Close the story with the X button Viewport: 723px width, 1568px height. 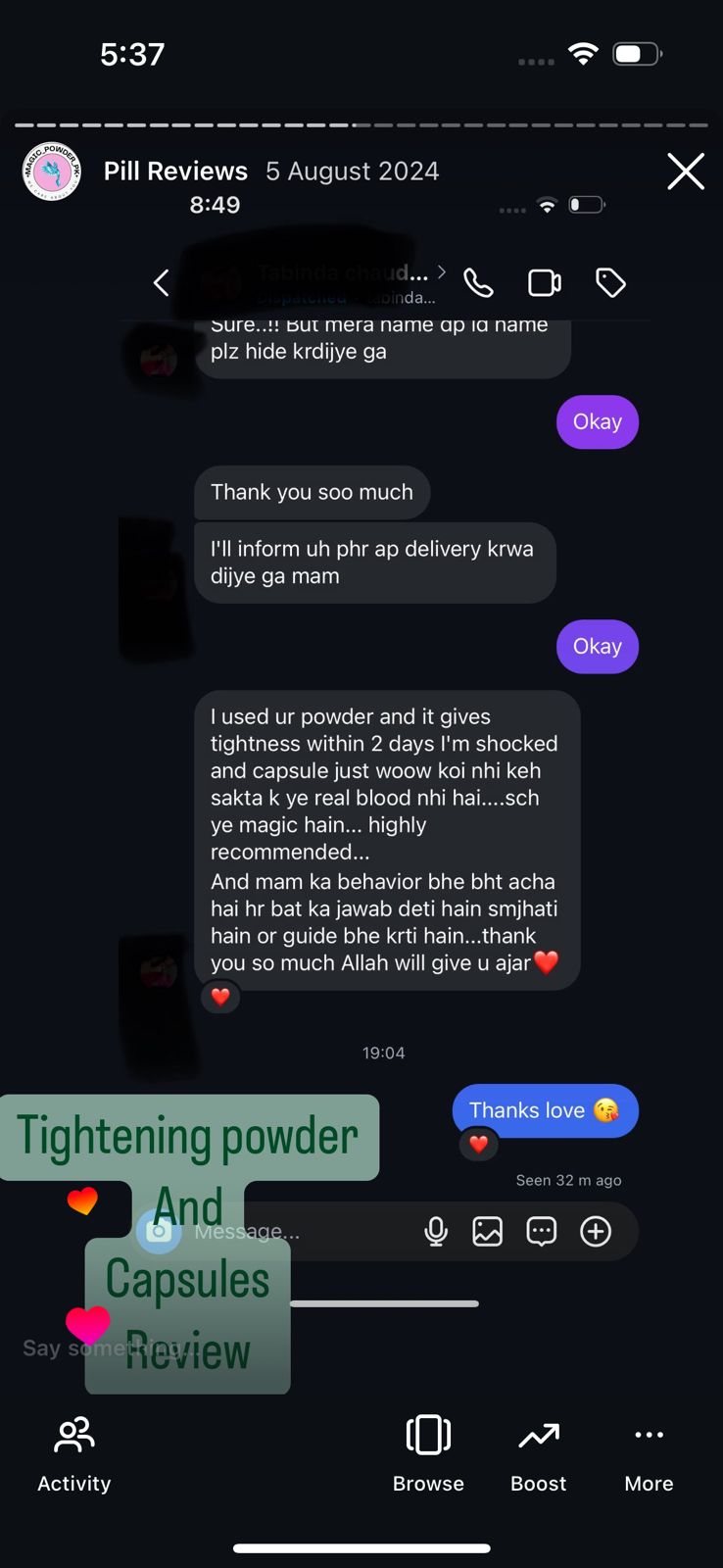tap(685, 171)
